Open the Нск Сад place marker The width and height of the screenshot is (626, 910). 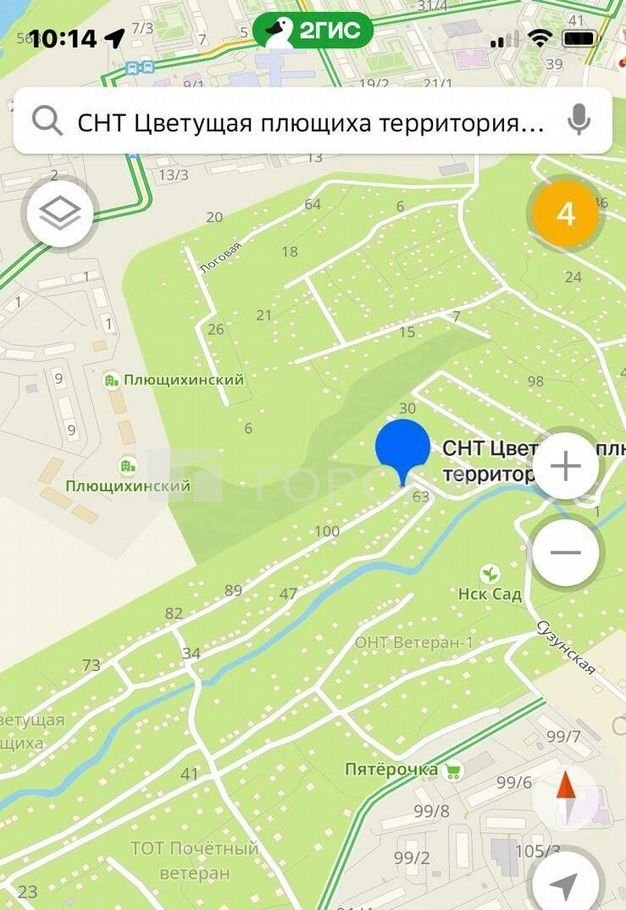(x=490, y=574)
